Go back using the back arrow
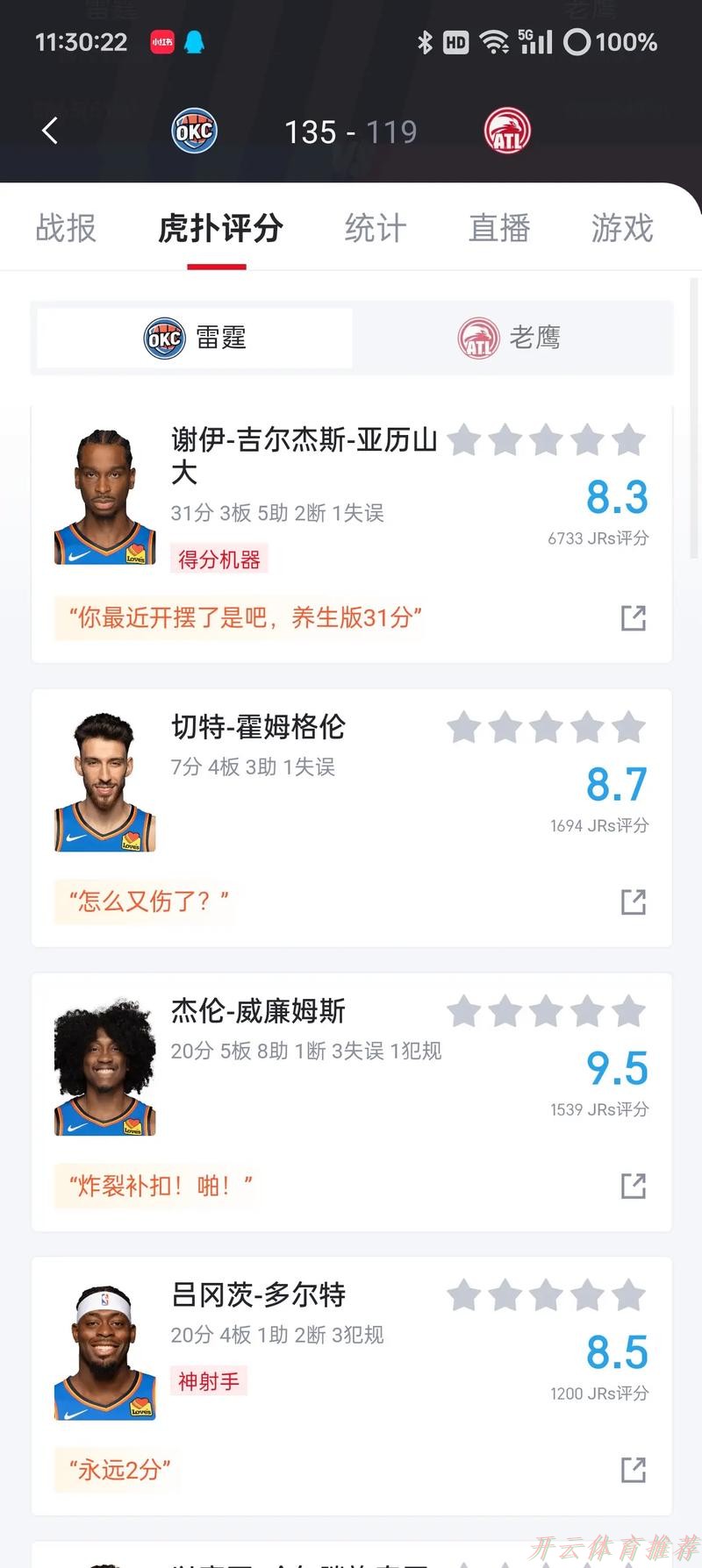This screenshot has width=702, height=1568. 49,130
